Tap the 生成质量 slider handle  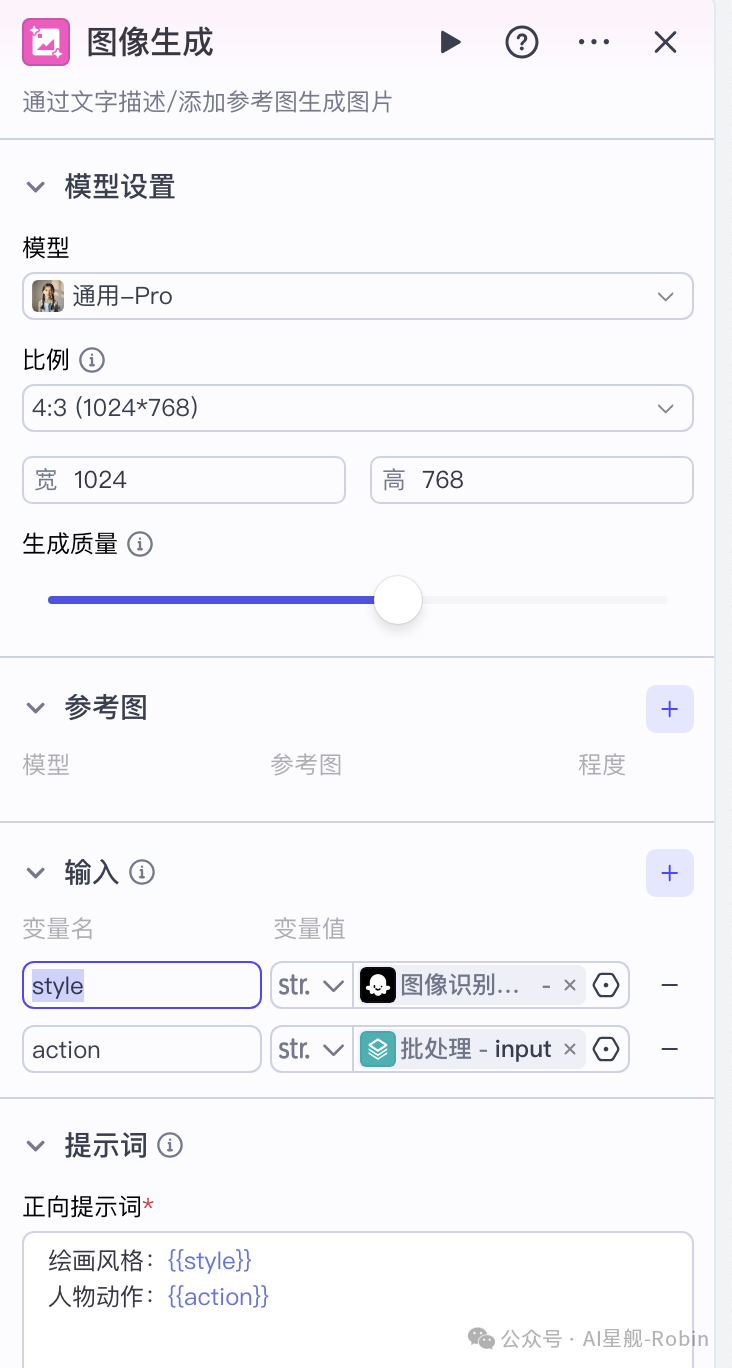pyautogui.click(x=398, y=600)
